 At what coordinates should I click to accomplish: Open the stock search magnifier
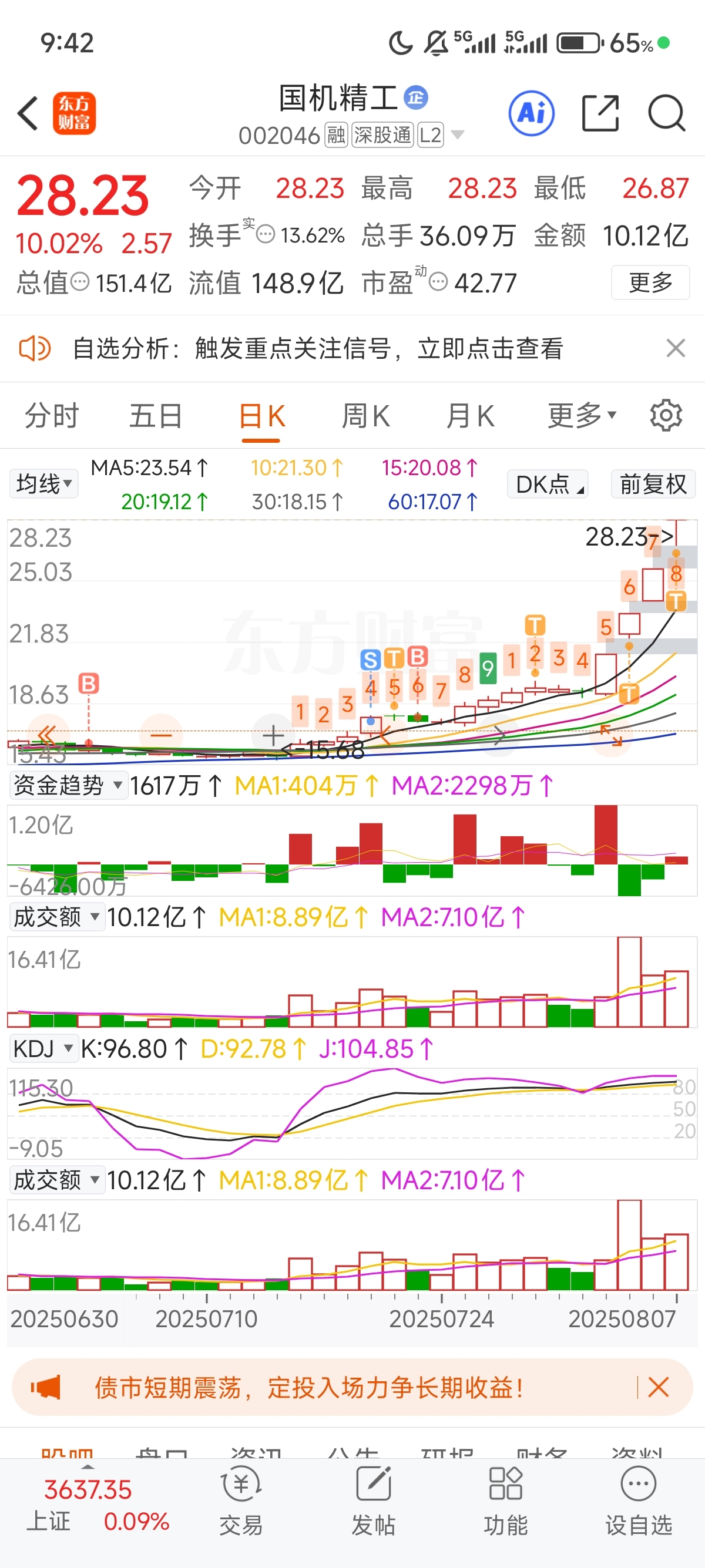point(666,113)
